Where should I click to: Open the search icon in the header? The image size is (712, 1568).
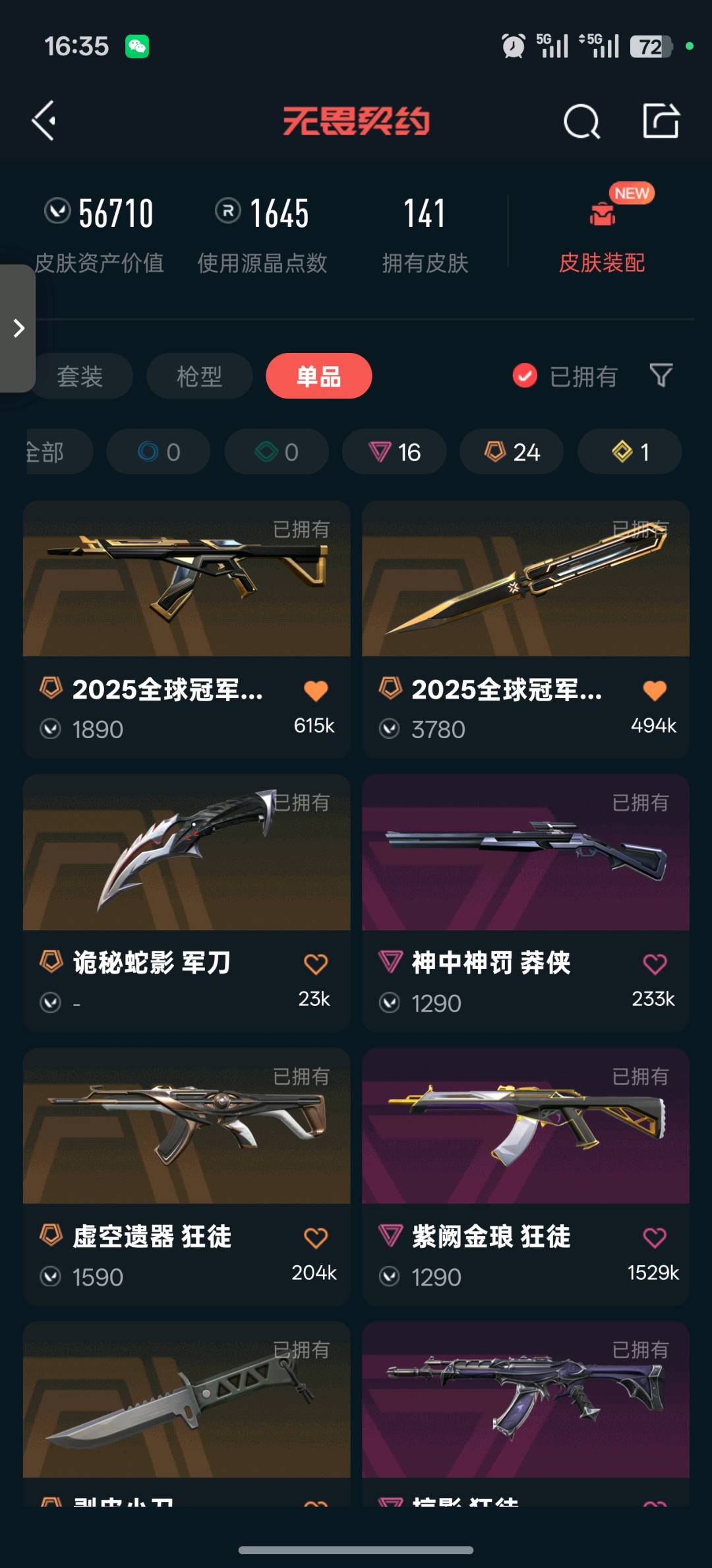click(x=581, y=121)
